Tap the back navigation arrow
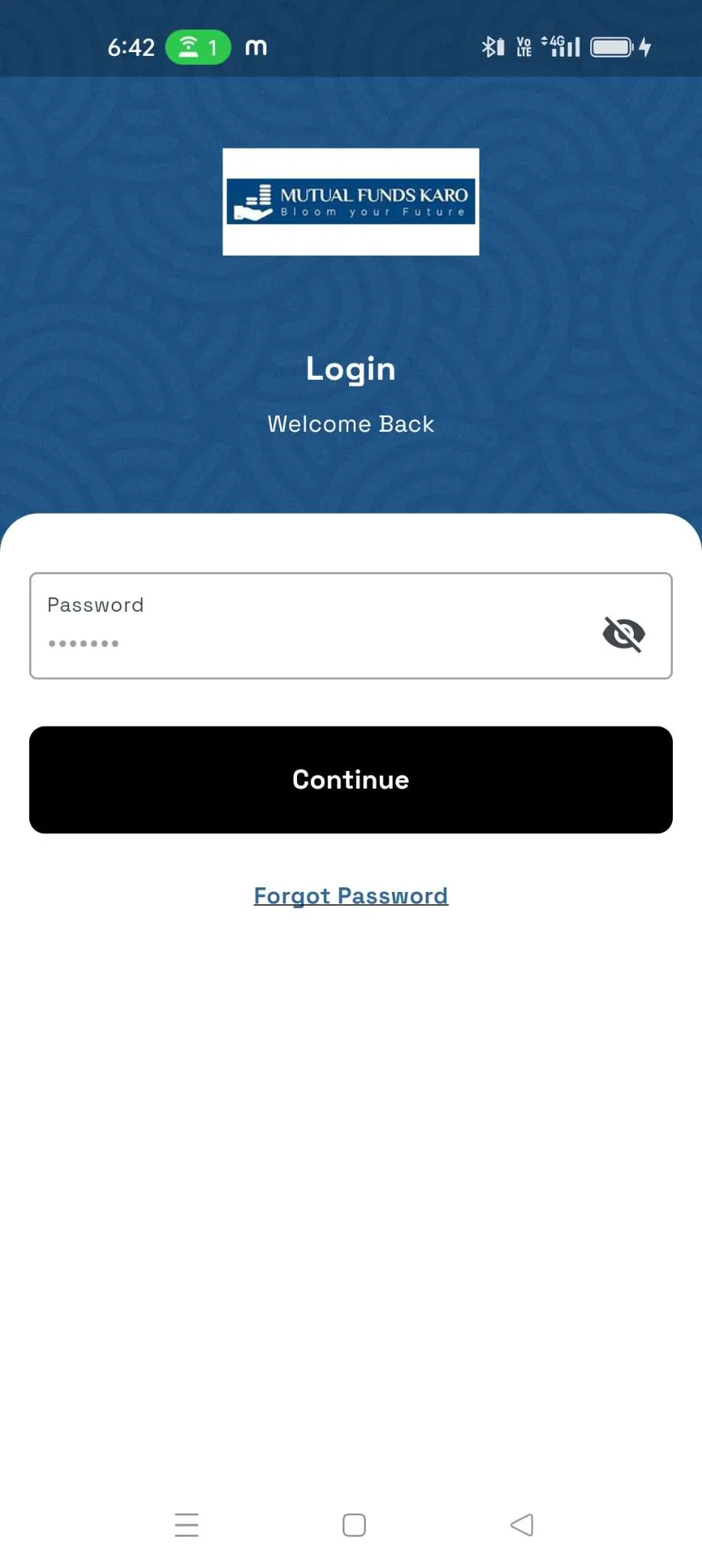The width and height of the screenshot is (702, 1568). tap(521, 1524)
